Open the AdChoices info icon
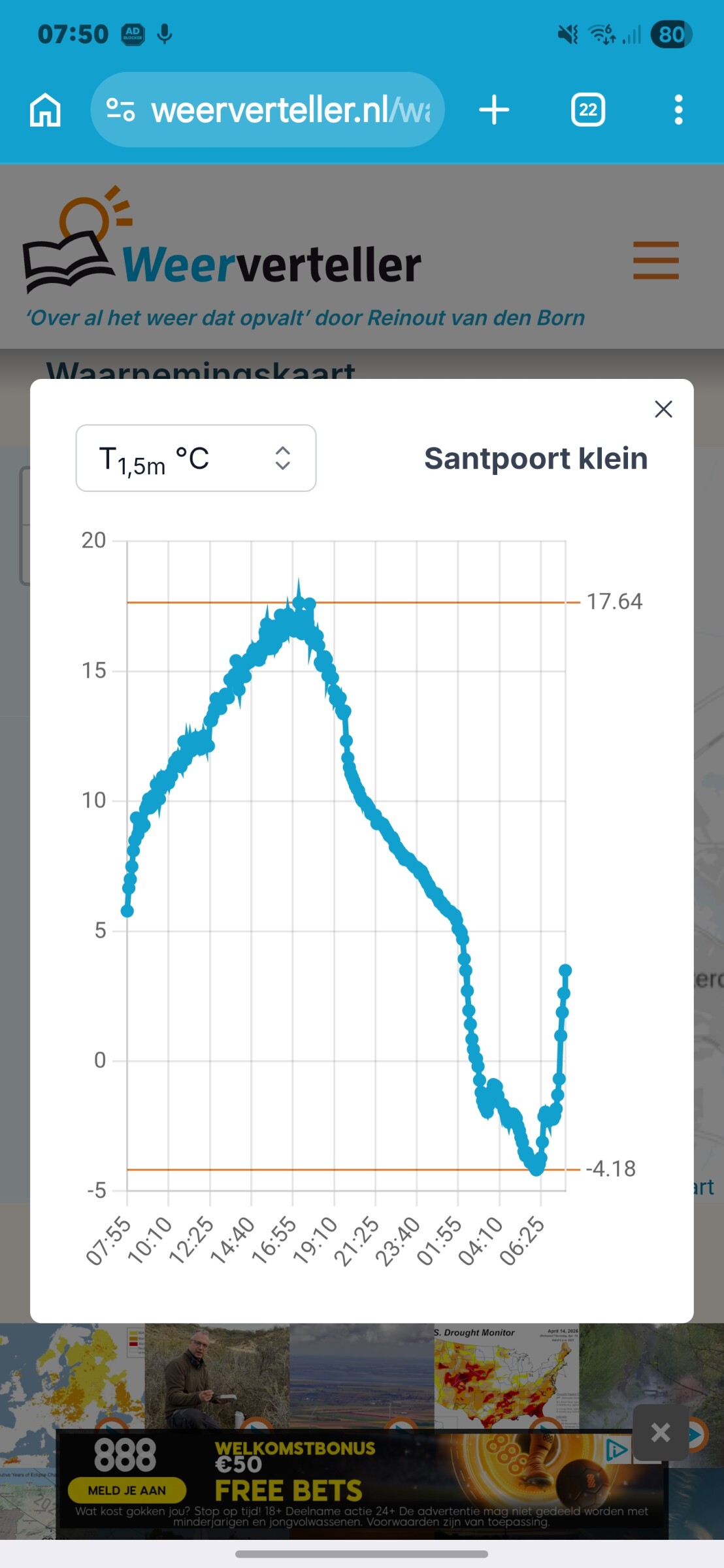The image size is (724, 1568). point(616,1450)
